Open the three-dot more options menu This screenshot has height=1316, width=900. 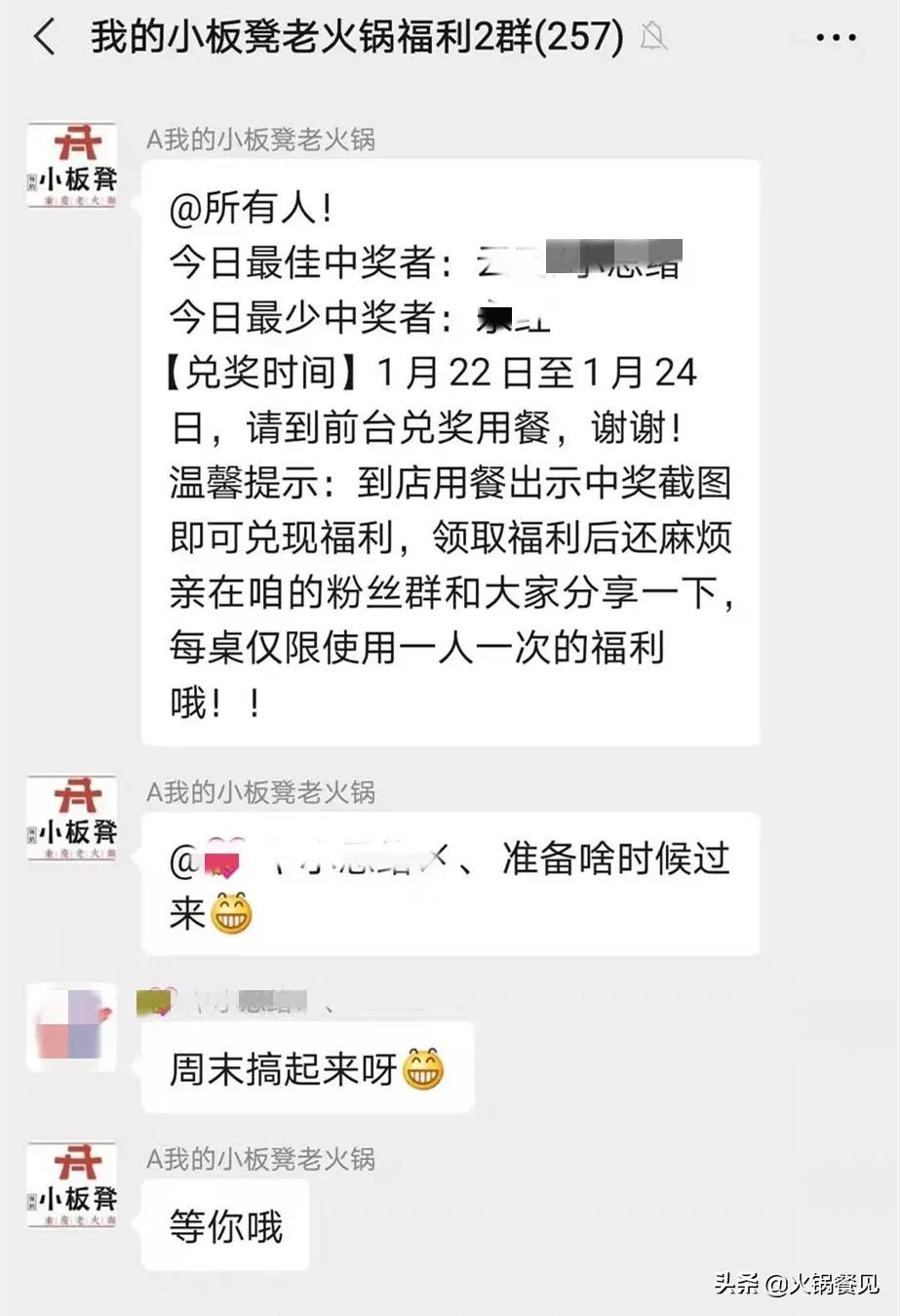point(834,37)
